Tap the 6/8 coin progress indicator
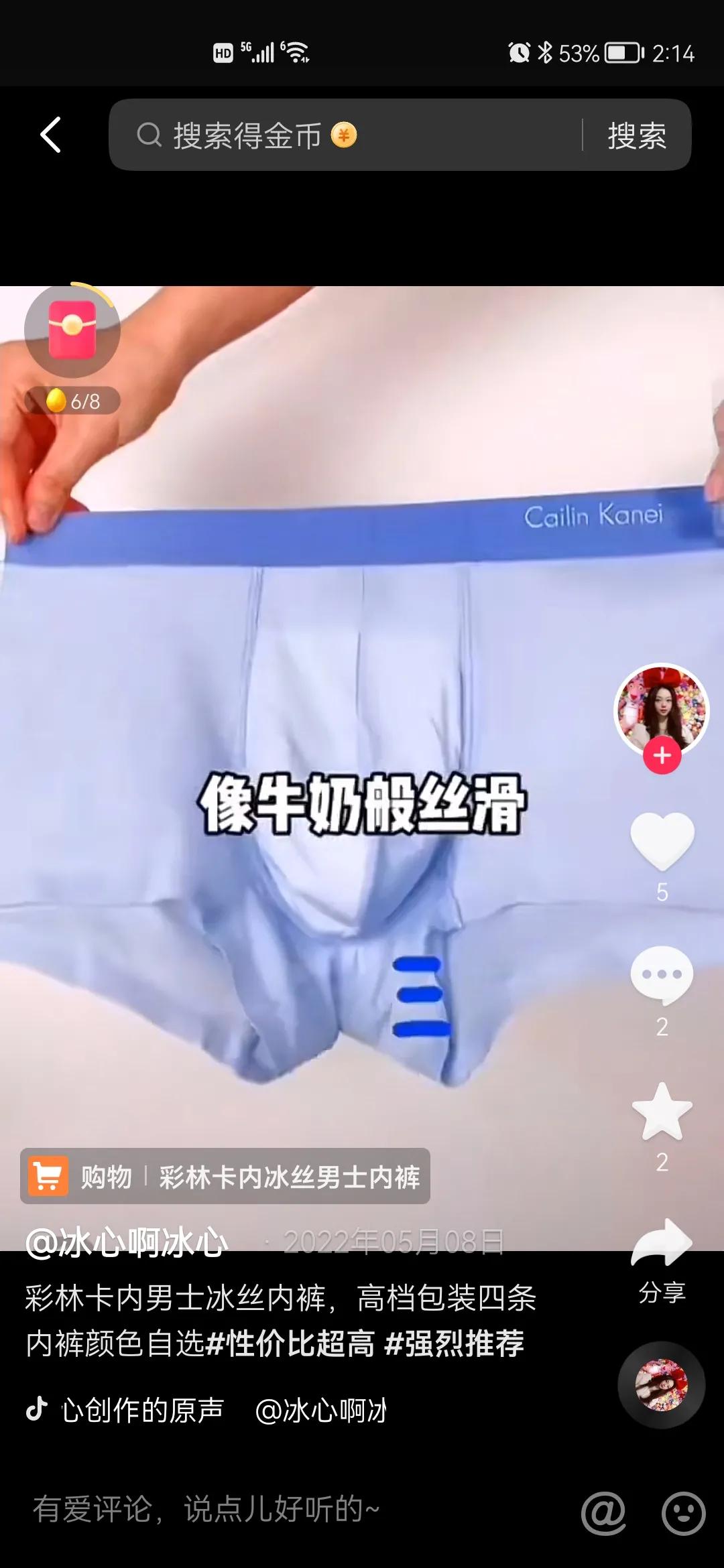This screenshot has width=724, height=1568. coord(70,402)
